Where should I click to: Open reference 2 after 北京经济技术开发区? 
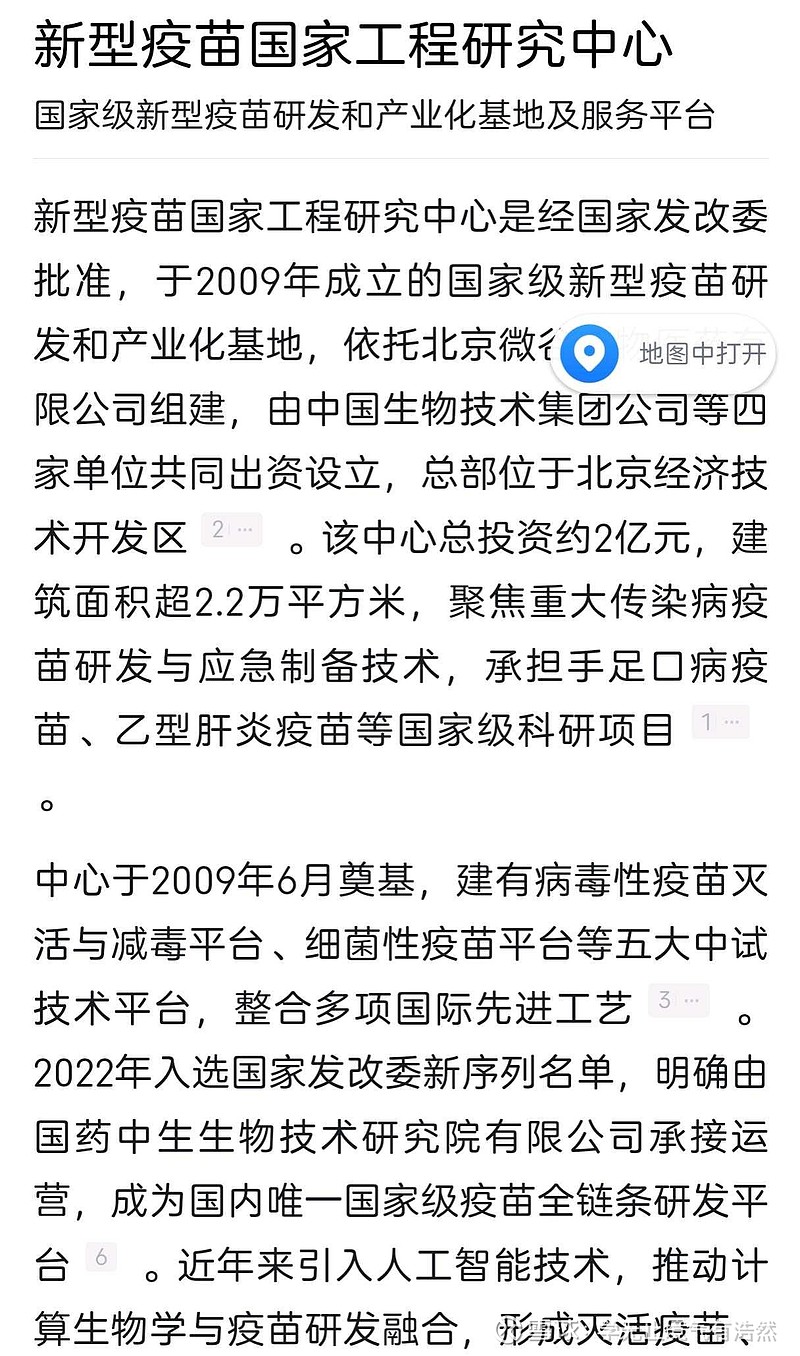coord(232,530)
